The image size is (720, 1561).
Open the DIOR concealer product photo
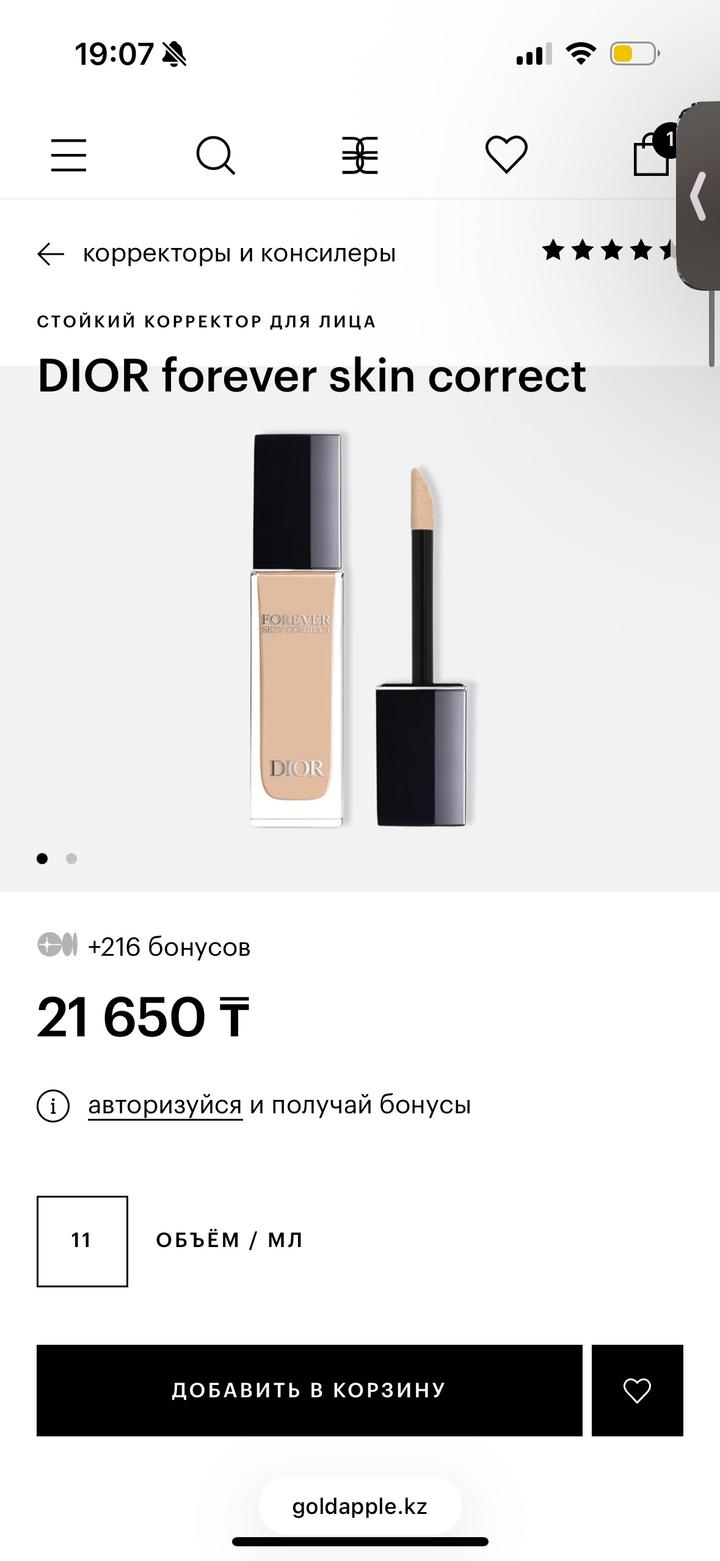pos(360,630)
